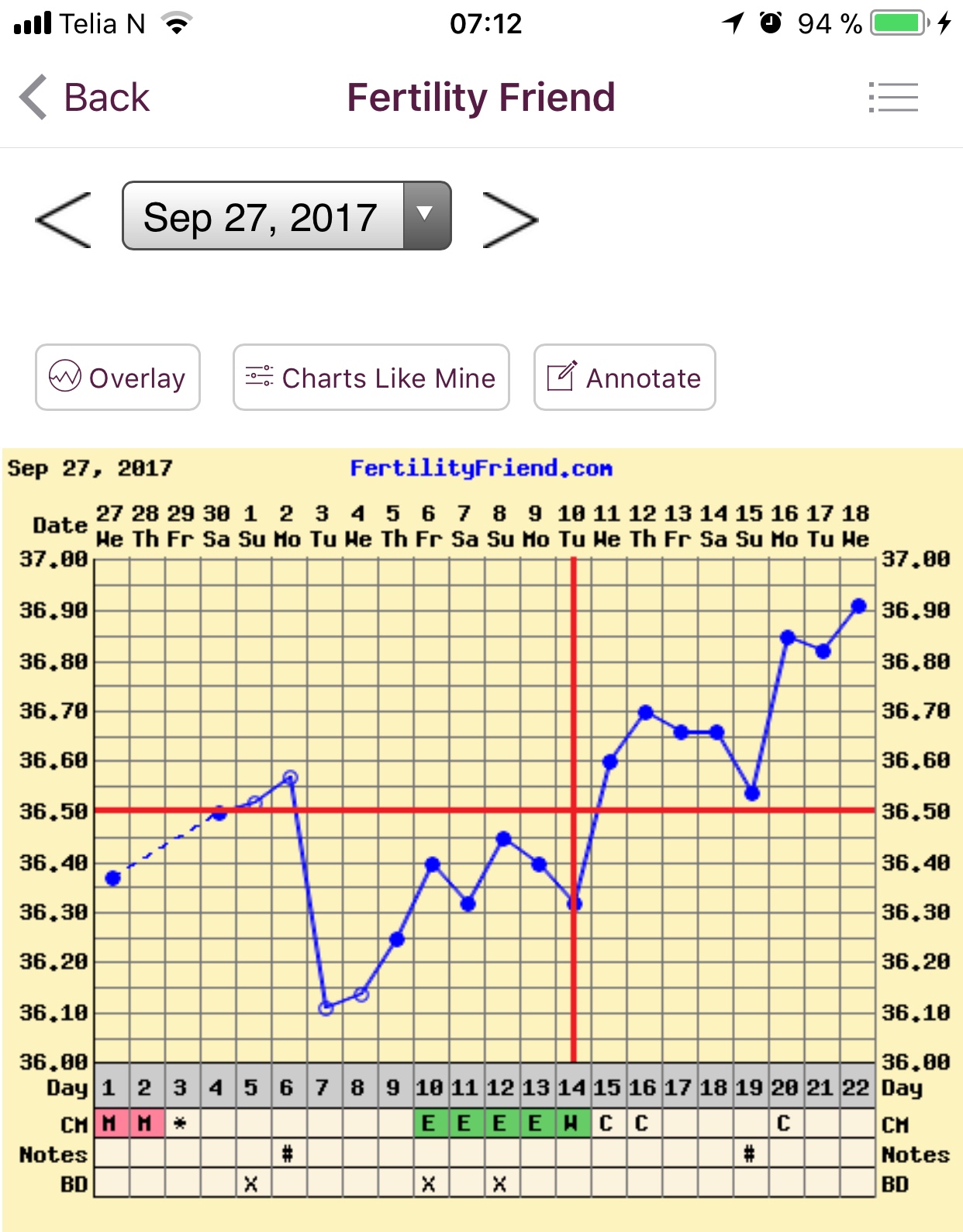Go to the next cycle chart
Screen dimensions: 963x1232
(x=509, y=219)
